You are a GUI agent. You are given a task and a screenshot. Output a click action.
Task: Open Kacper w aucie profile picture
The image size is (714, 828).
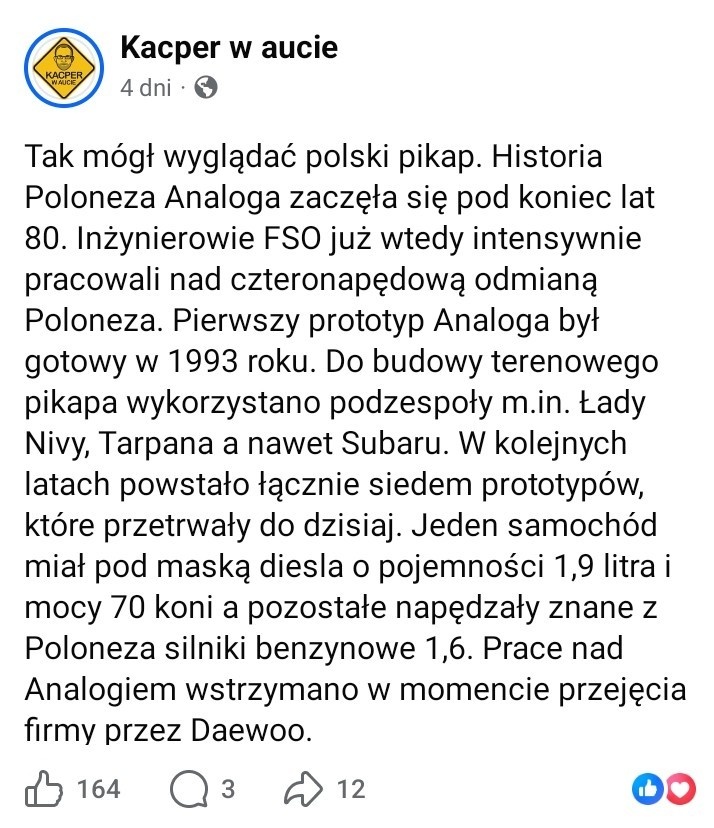(x=63, y=68)
